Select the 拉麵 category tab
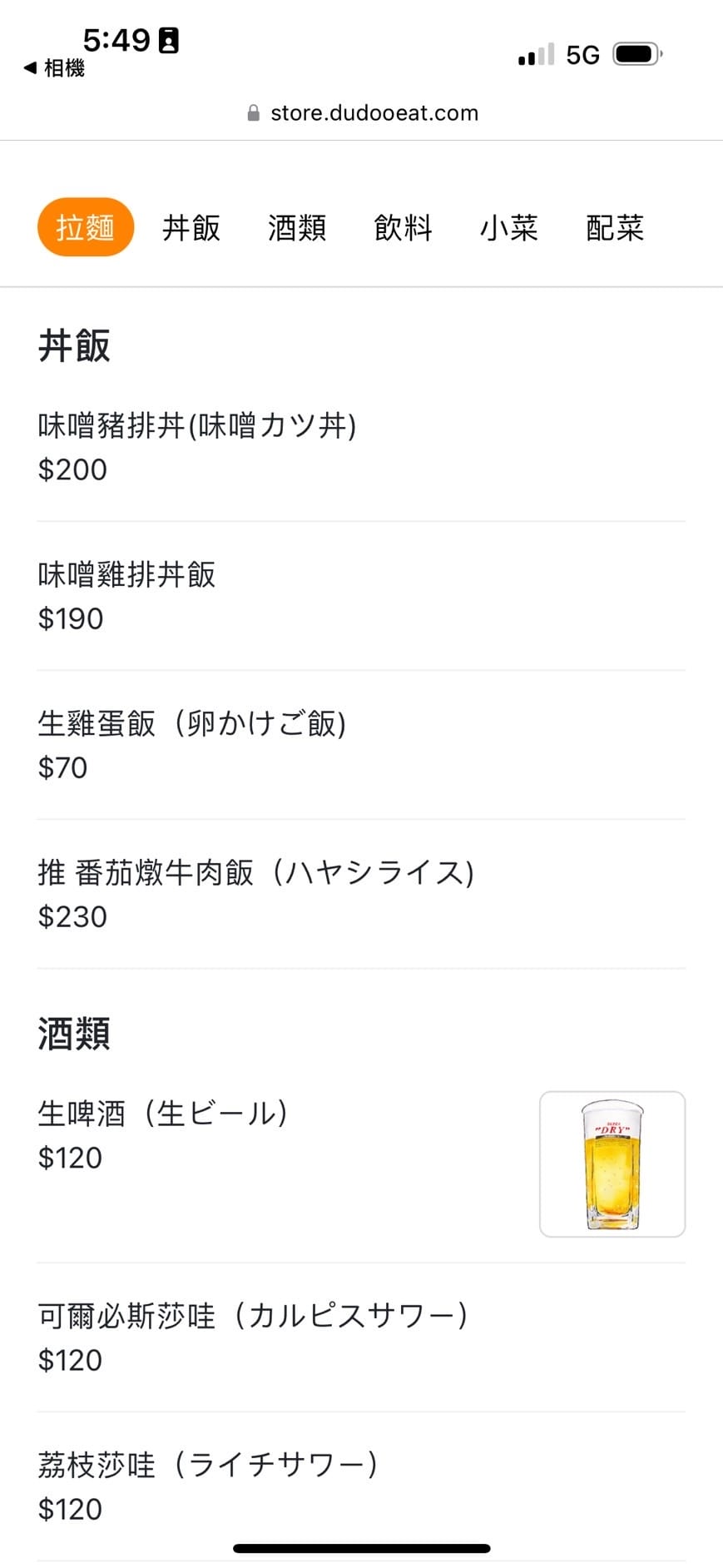Viewport: 723px width, 1568px height. click(86, 227)
